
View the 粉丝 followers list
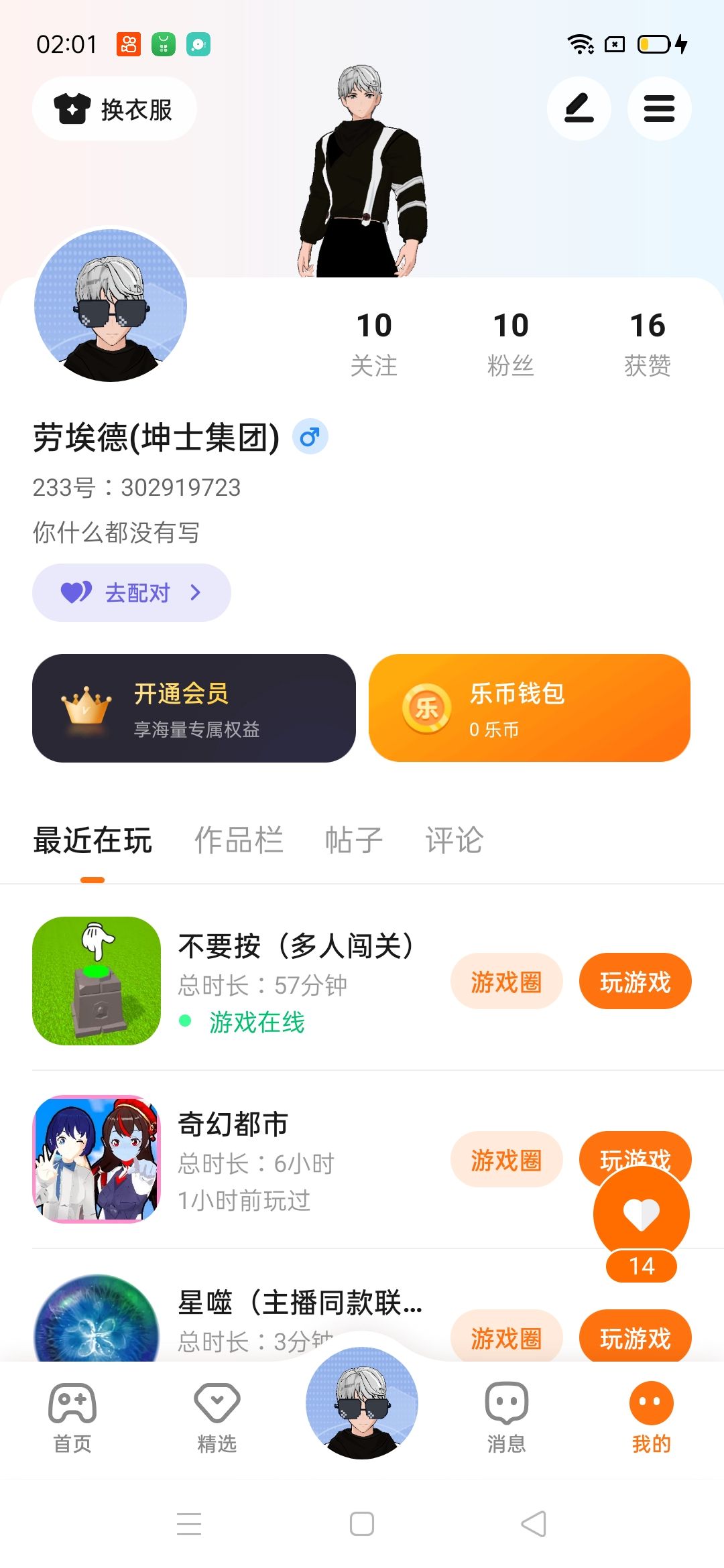coord(511,344)
